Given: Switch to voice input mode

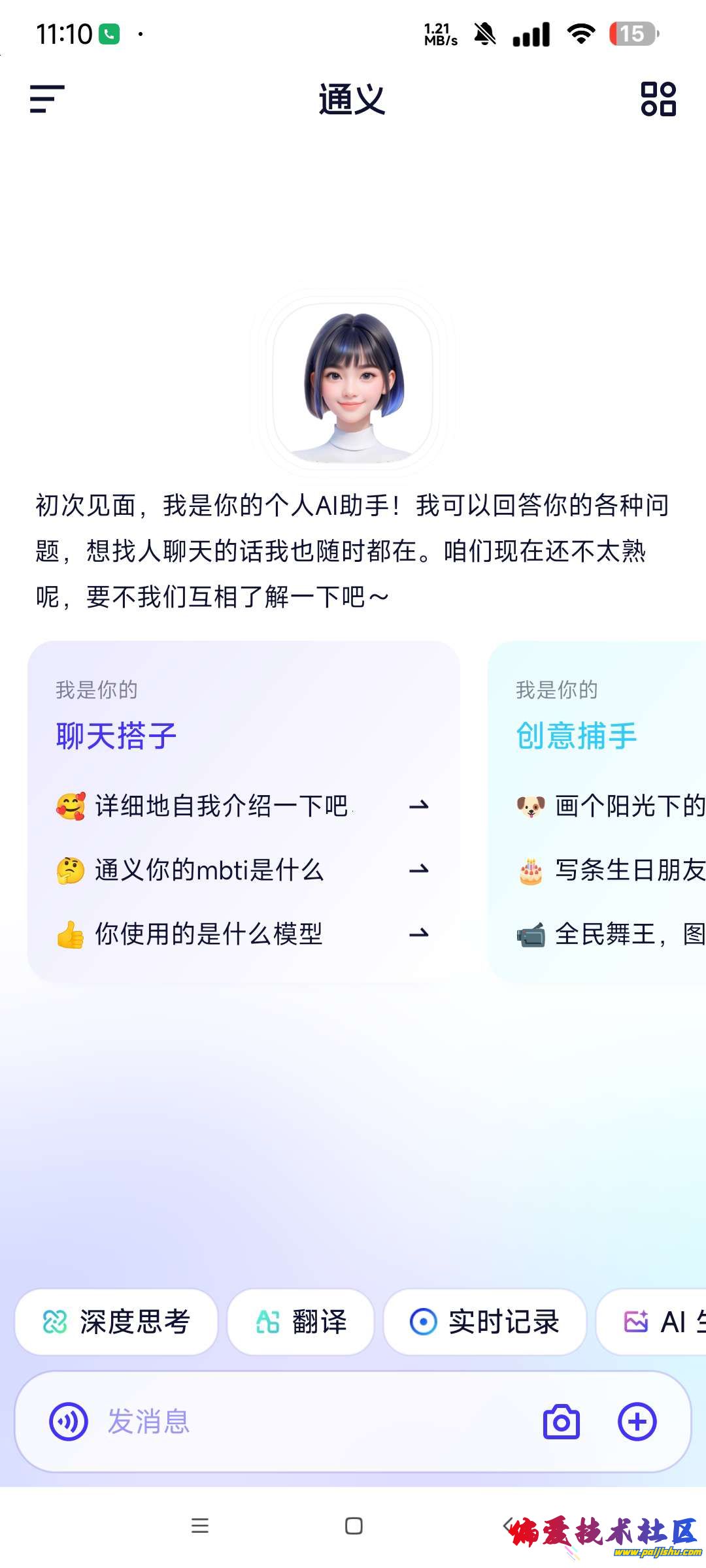Looking at the screenshot, I should tap(69, 1422).
